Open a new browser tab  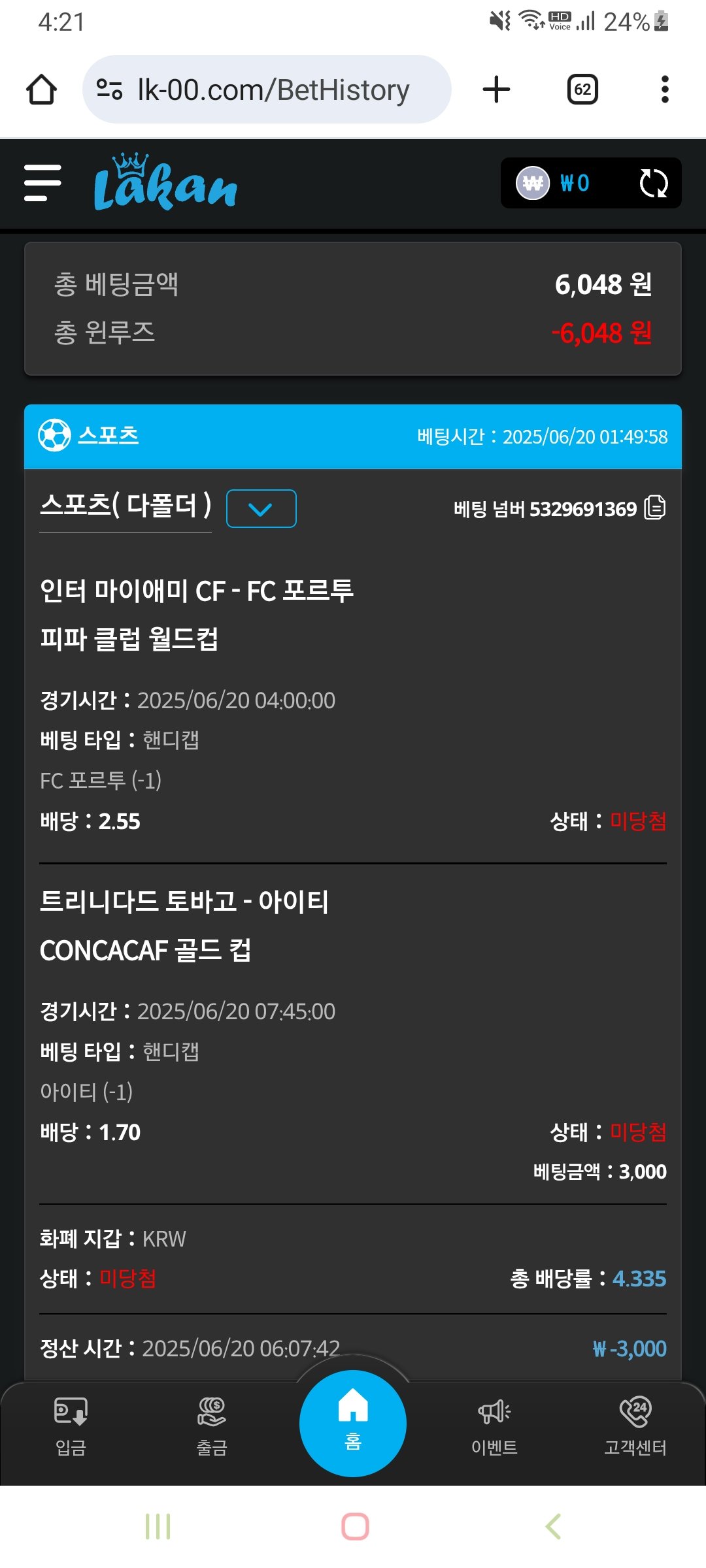click(x=496, y=90)
